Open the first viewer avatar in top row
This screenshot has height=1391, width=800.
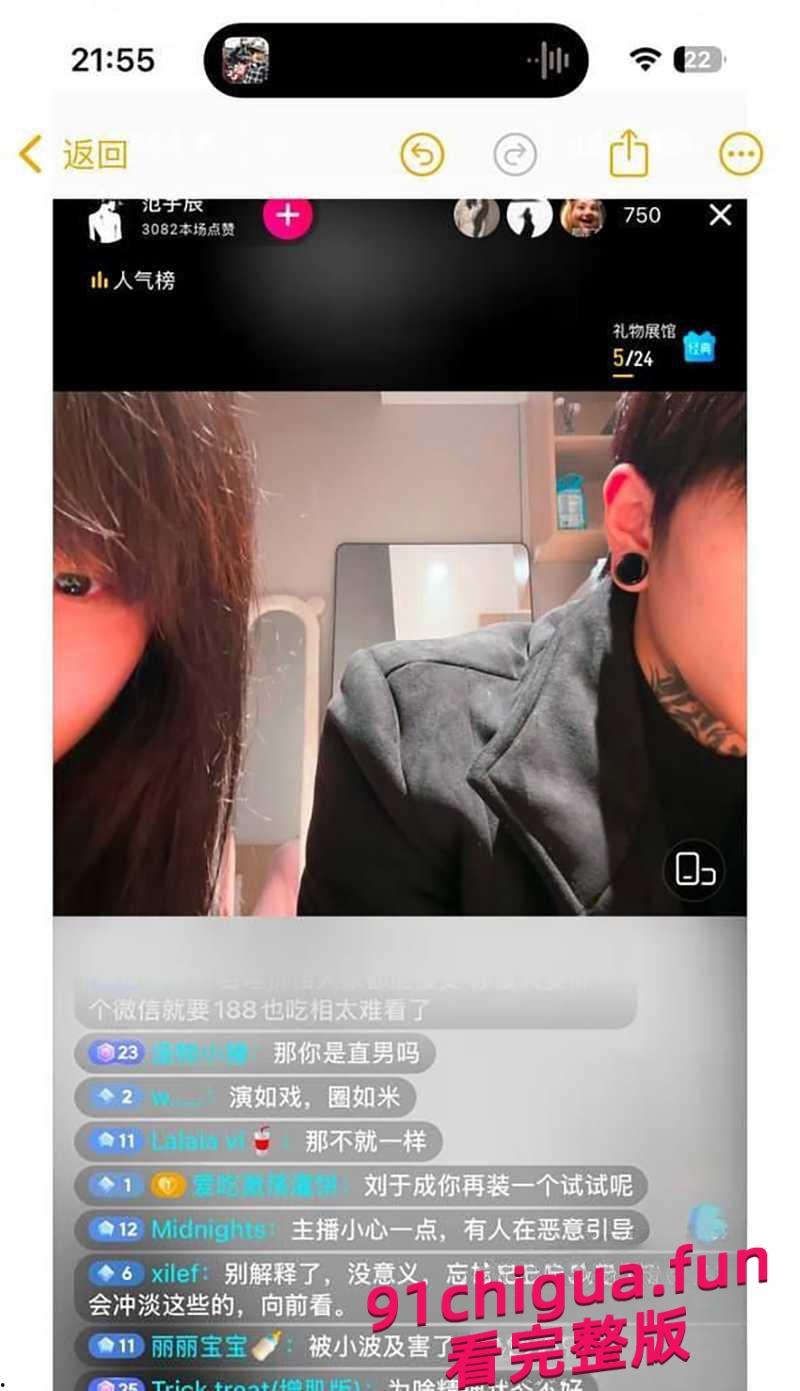tap(476, 216)
